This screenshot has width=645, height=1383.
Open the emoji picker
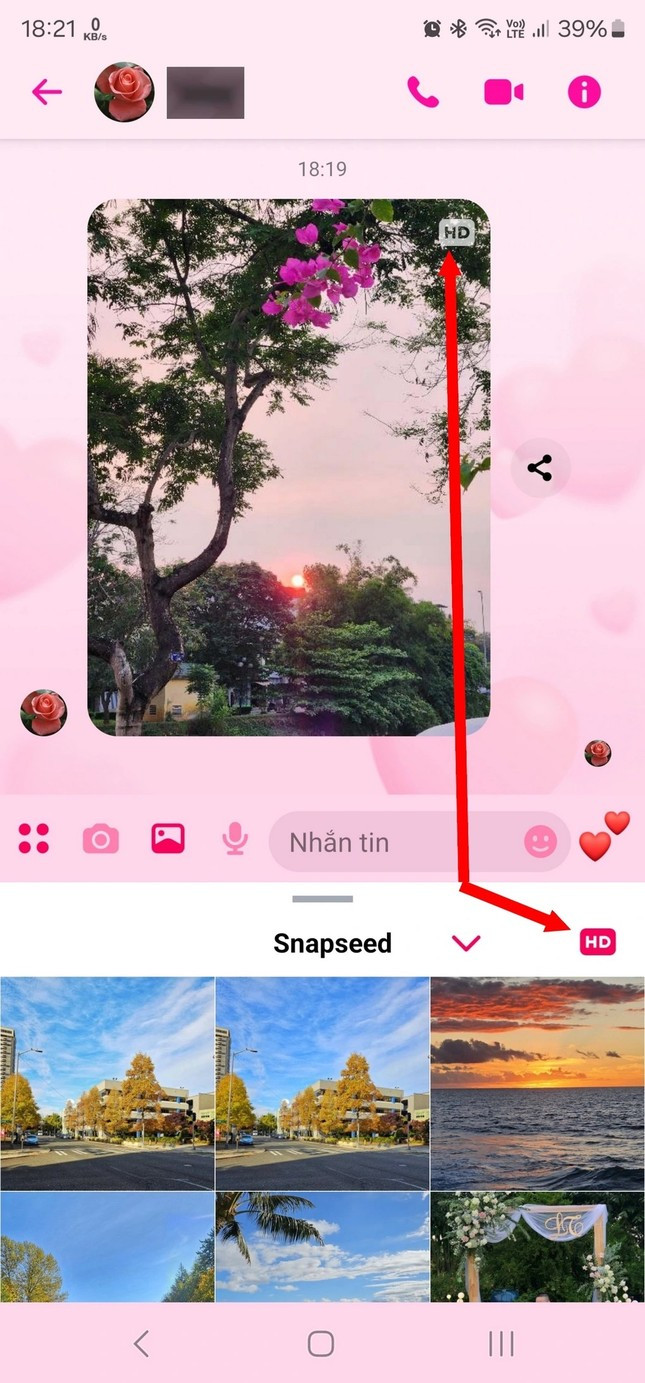click(540, 842)
